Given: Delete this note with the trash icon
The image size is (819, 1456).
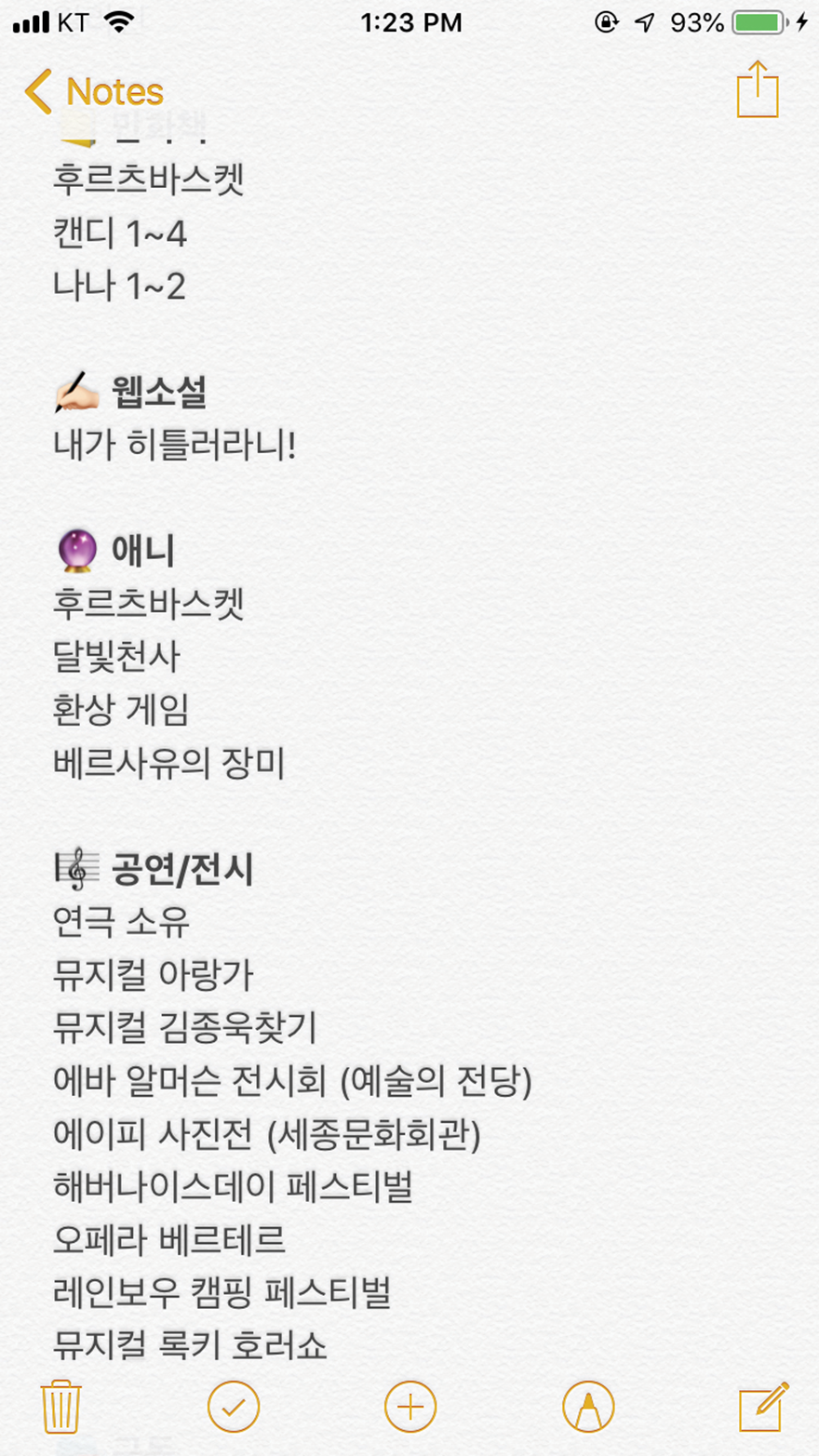Looking at the screenshot, I should tap(61, 1407).
